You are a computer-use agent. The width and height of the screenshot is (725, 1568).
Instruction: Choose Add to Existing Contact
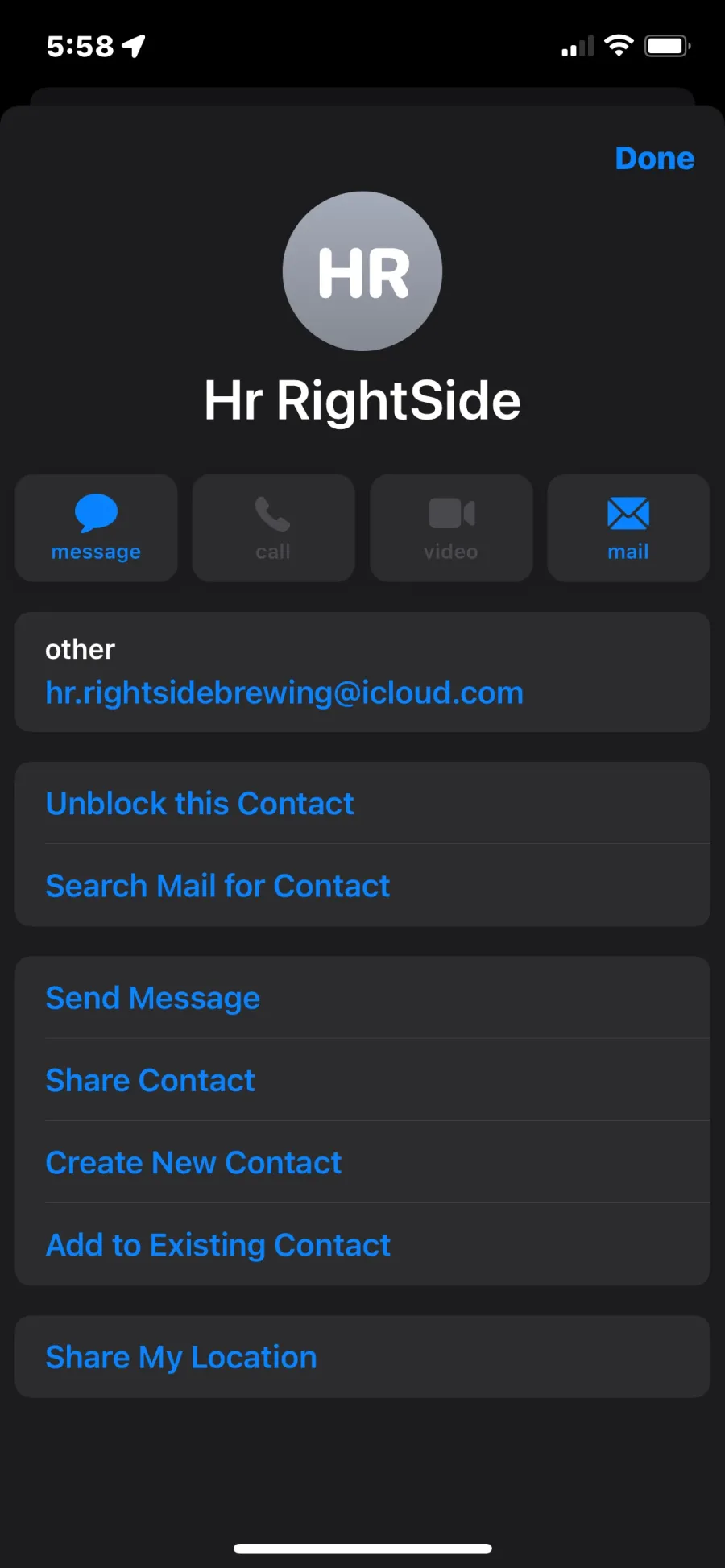click(362, 1245)
